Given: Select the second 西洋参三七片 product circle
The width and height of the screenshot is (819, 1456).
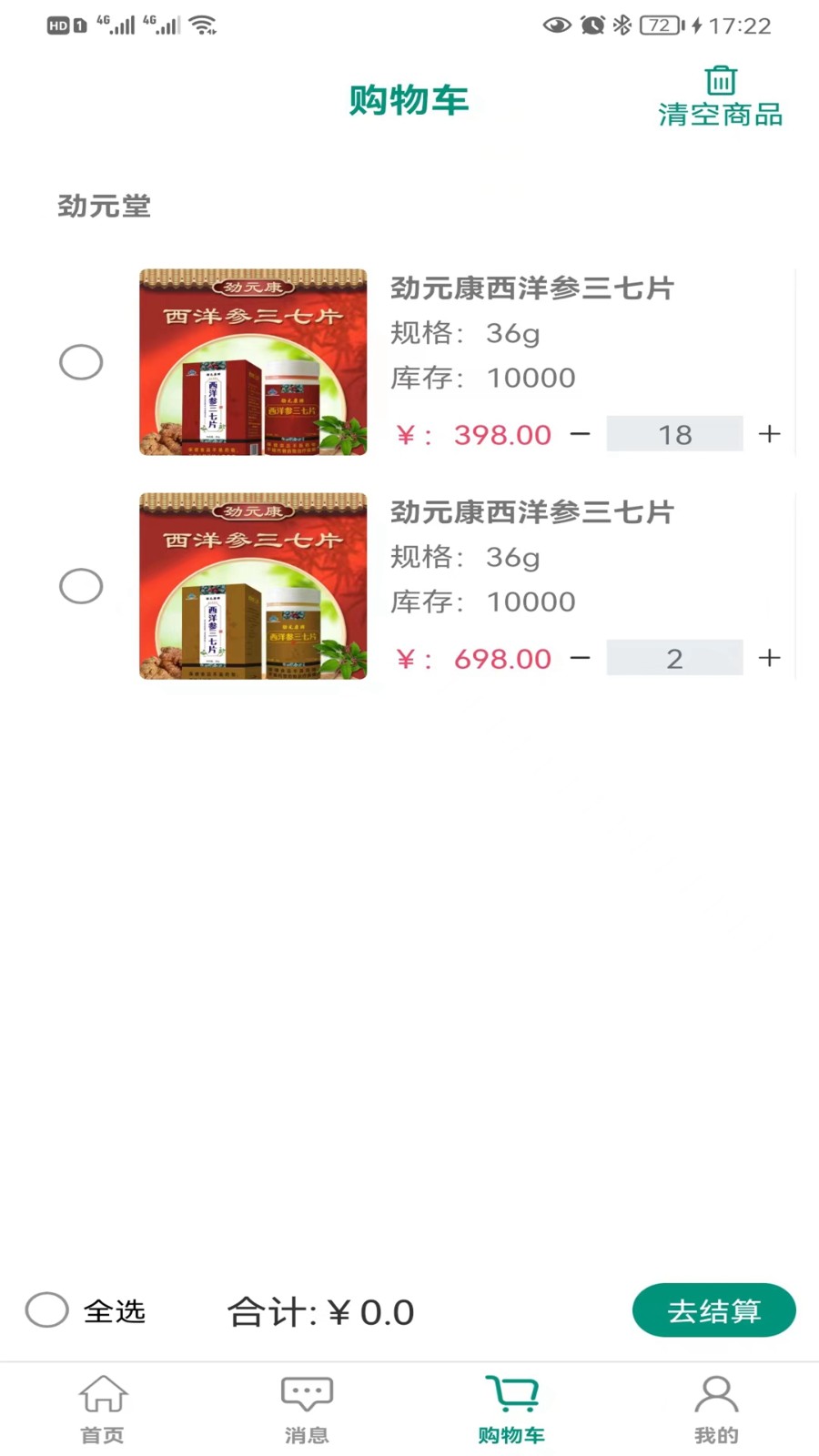Looking at the screenshot, I should [81, 585].
